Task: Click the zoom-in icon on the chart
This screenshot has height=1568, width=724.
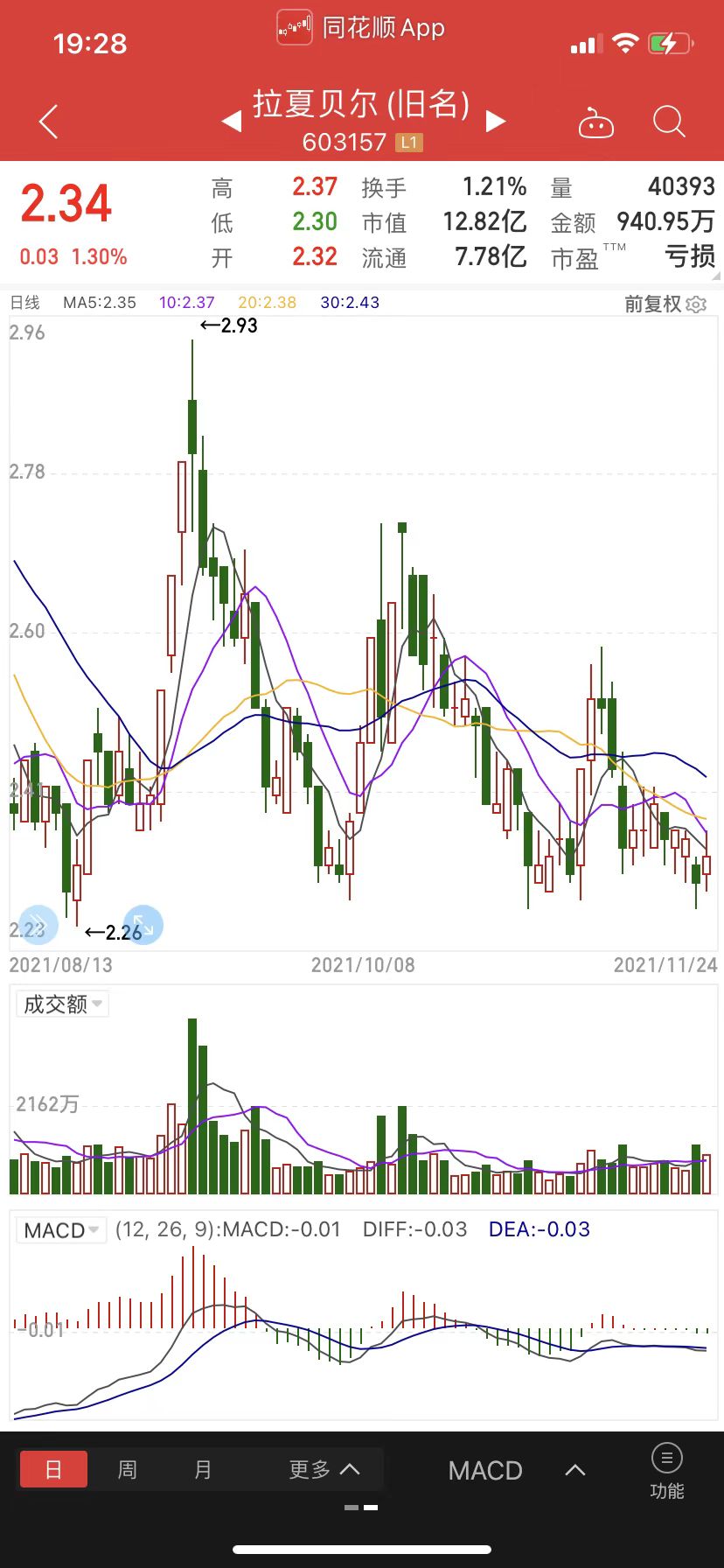Action: pos(144,925)
